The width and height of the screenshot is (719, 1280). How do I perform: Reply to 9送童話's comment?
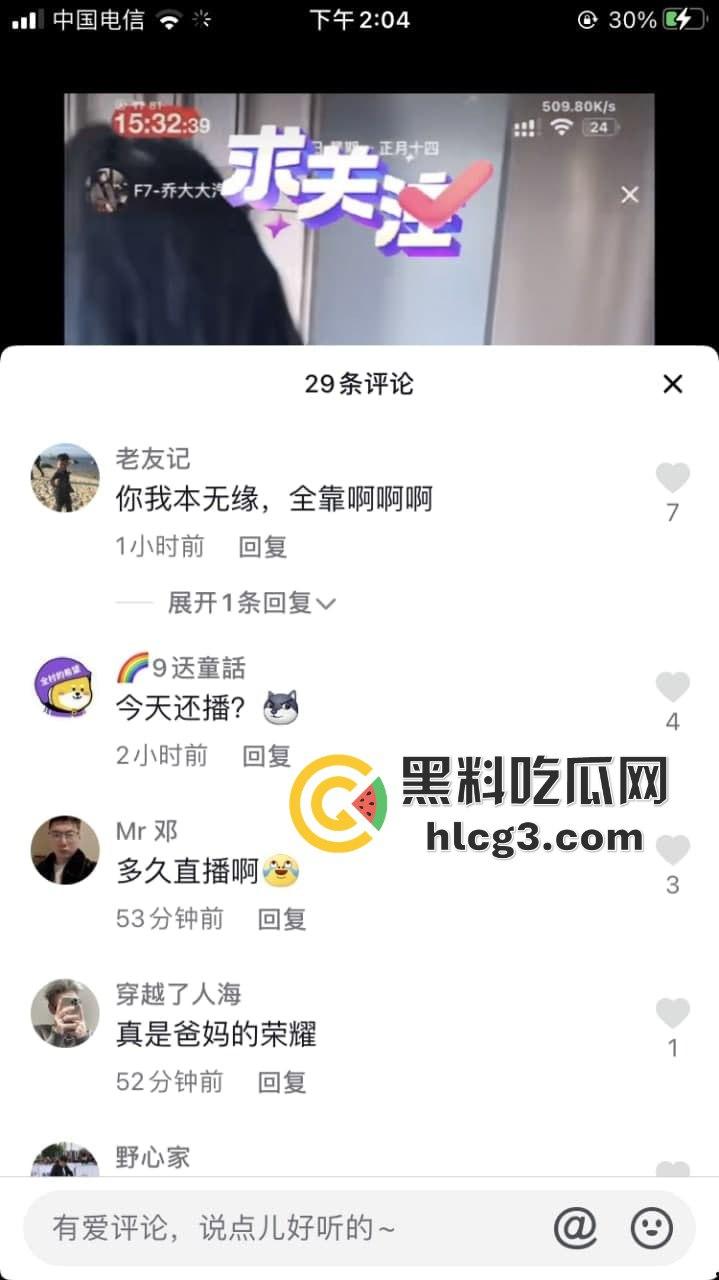[267, 755]
